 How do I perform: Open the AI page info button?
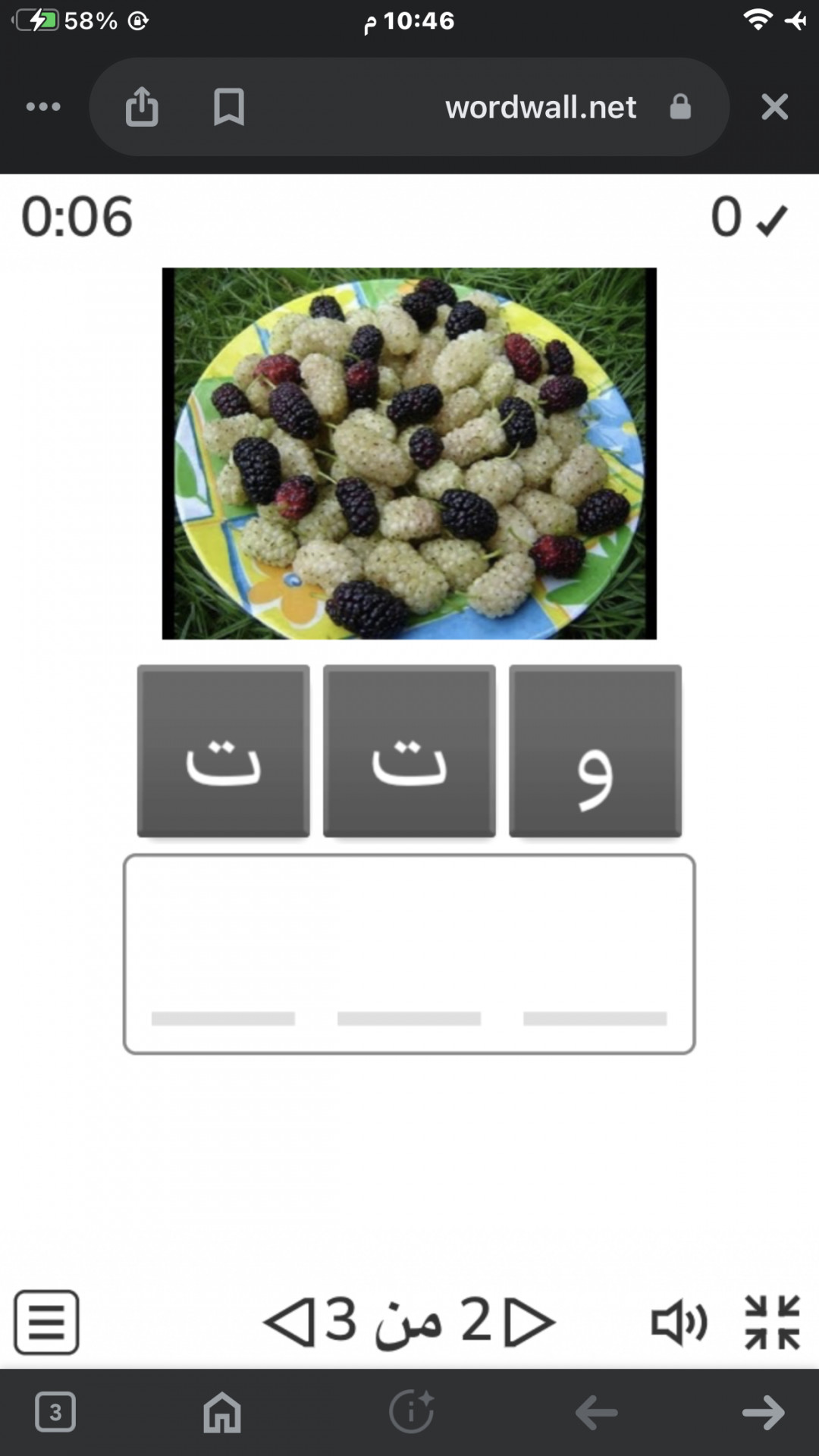pos(411,1412)
